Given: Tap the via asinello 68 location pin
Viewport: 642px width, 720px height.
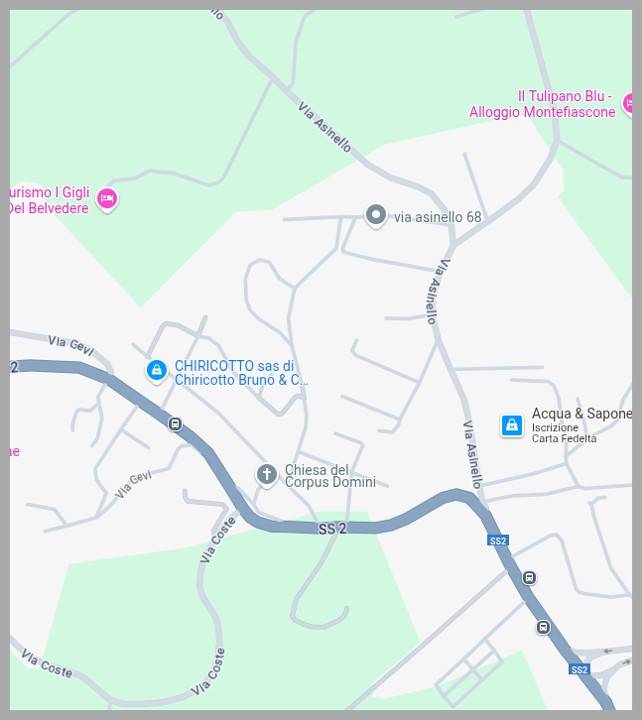Looking at the screenshot, I should tap(375, 215).
